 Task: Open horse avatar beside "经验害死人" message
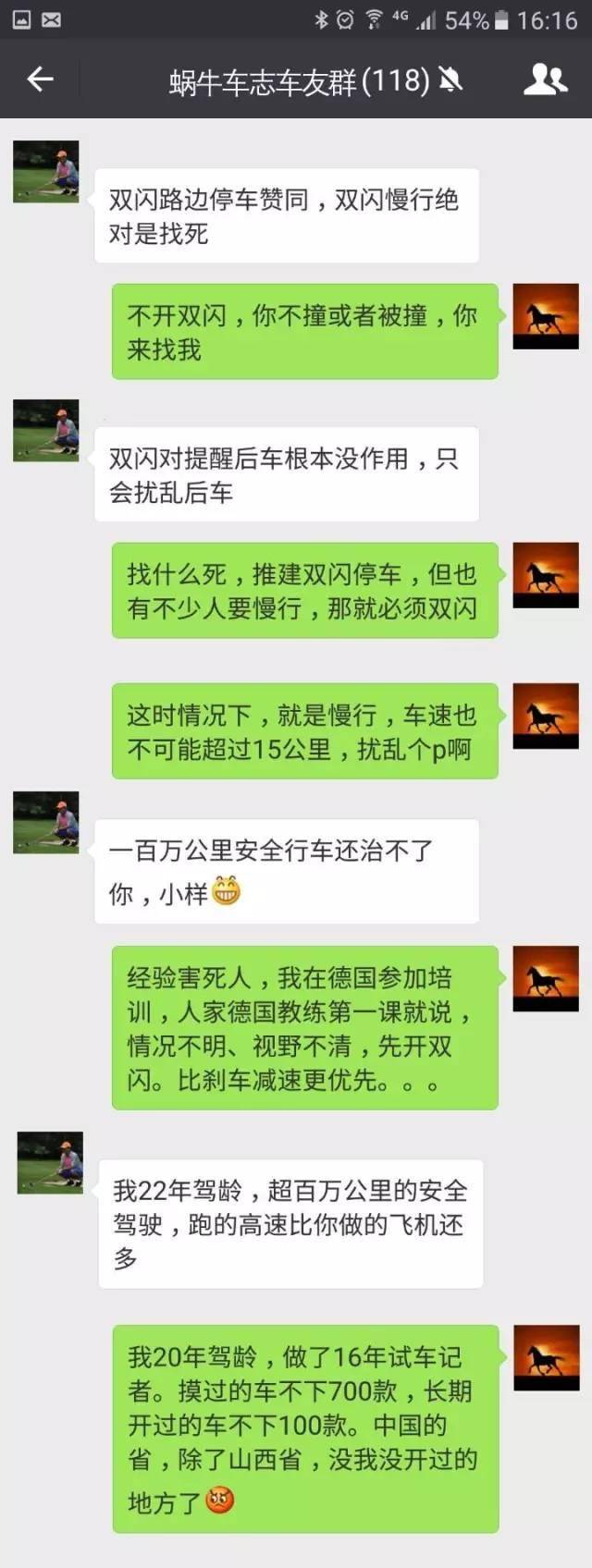[546, 978]
